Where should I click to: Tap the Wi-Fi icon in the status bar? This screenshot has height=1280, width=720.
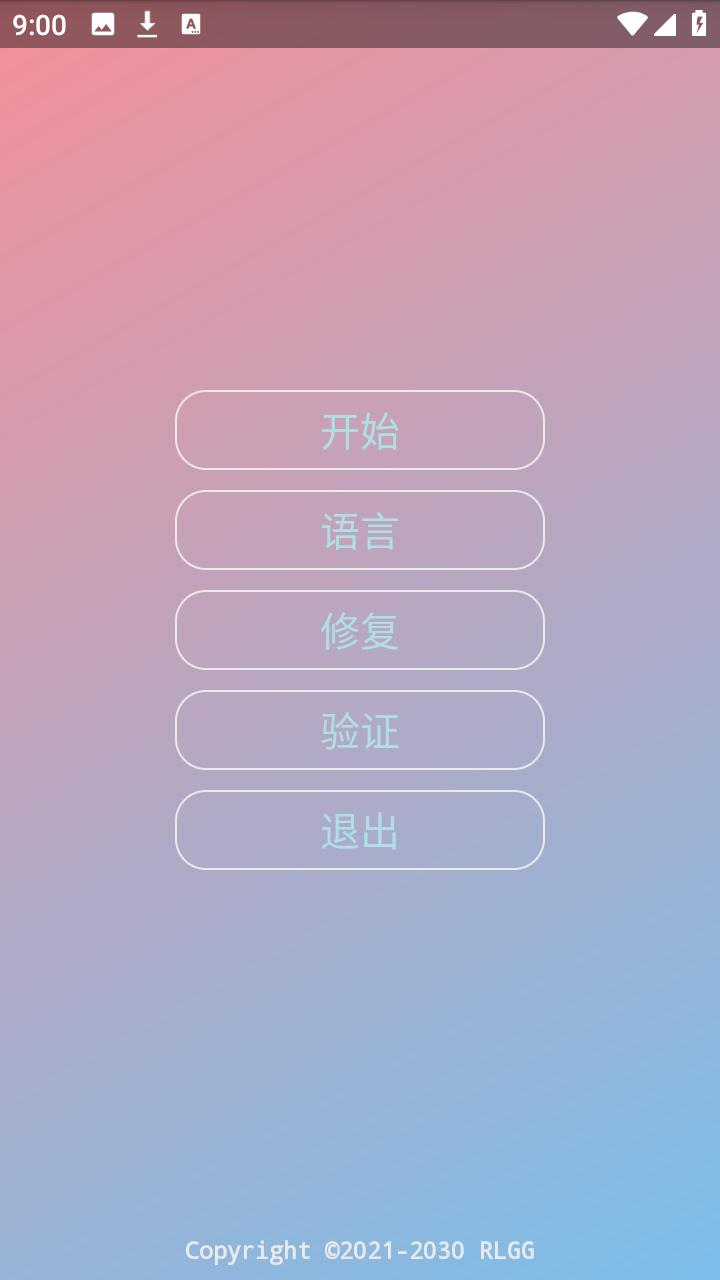631,24
